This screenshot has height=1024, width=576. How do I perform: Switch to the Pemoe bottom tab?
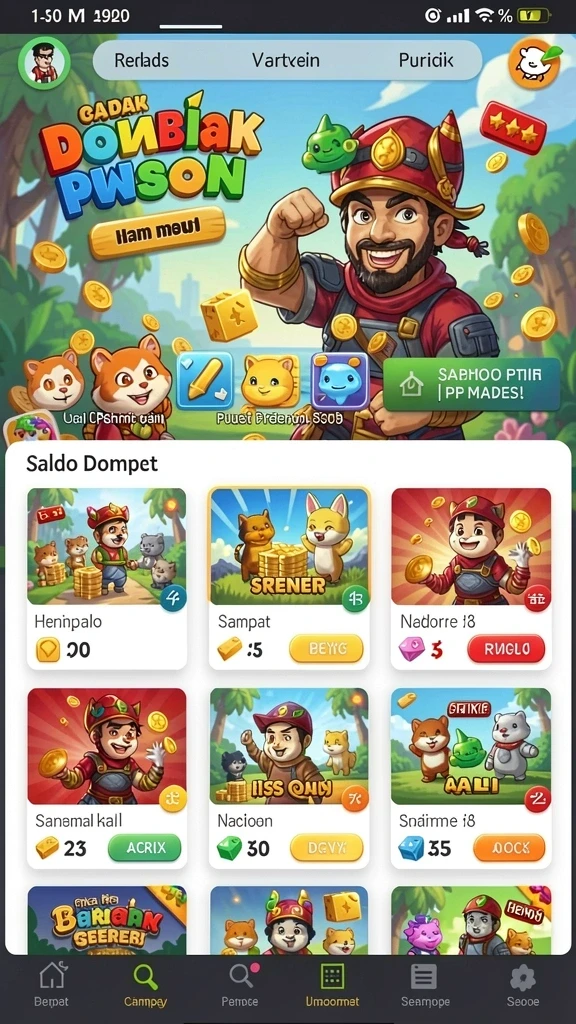[240, 985]
